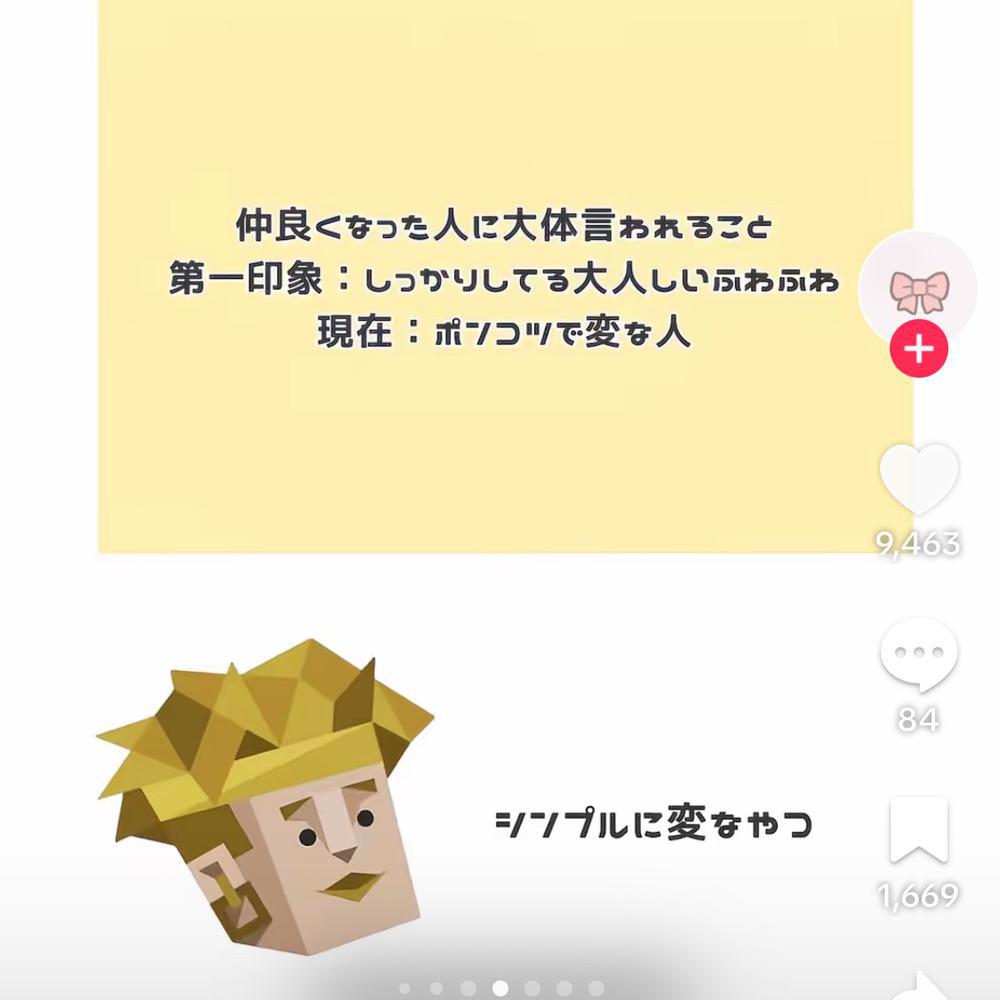Bookmark this post to favorites
Image resolution: width=1000 pixels, height=1000 pixels.
(918, 829)
